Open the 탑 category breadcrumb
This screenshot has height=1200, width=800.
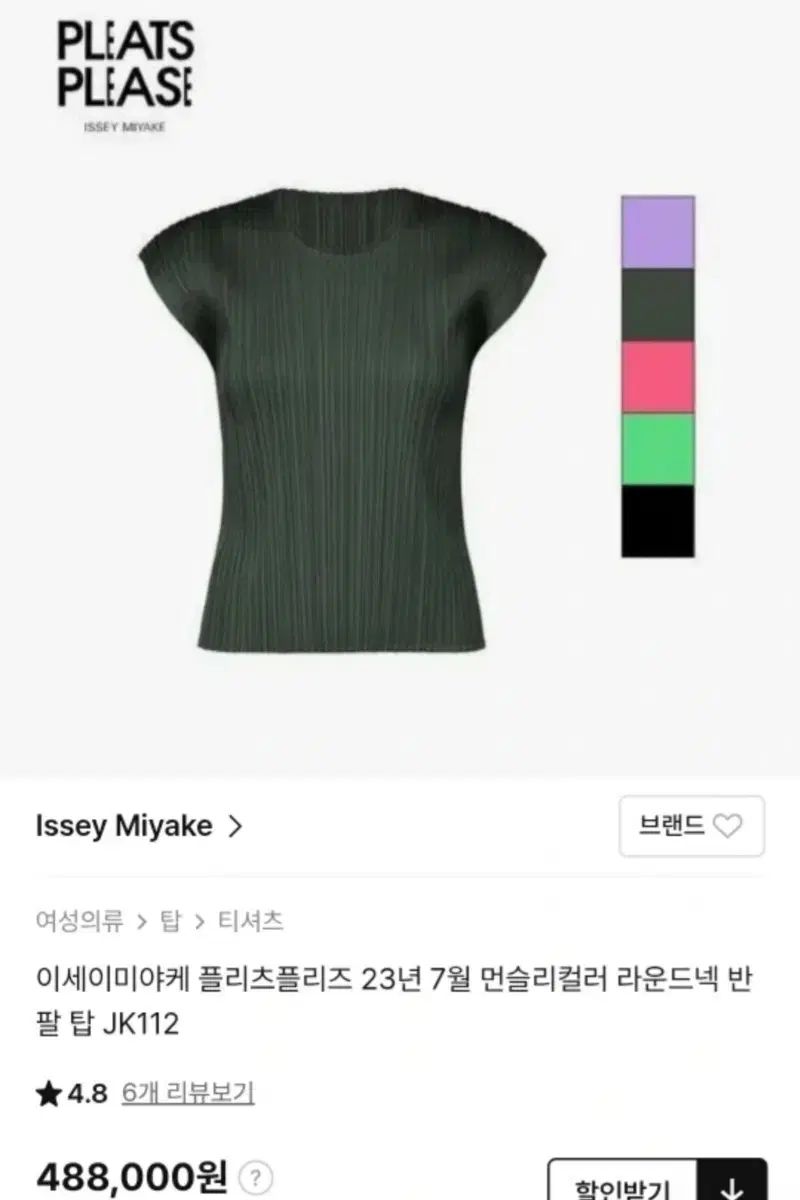pyautogui.click(x=171, y=920)
